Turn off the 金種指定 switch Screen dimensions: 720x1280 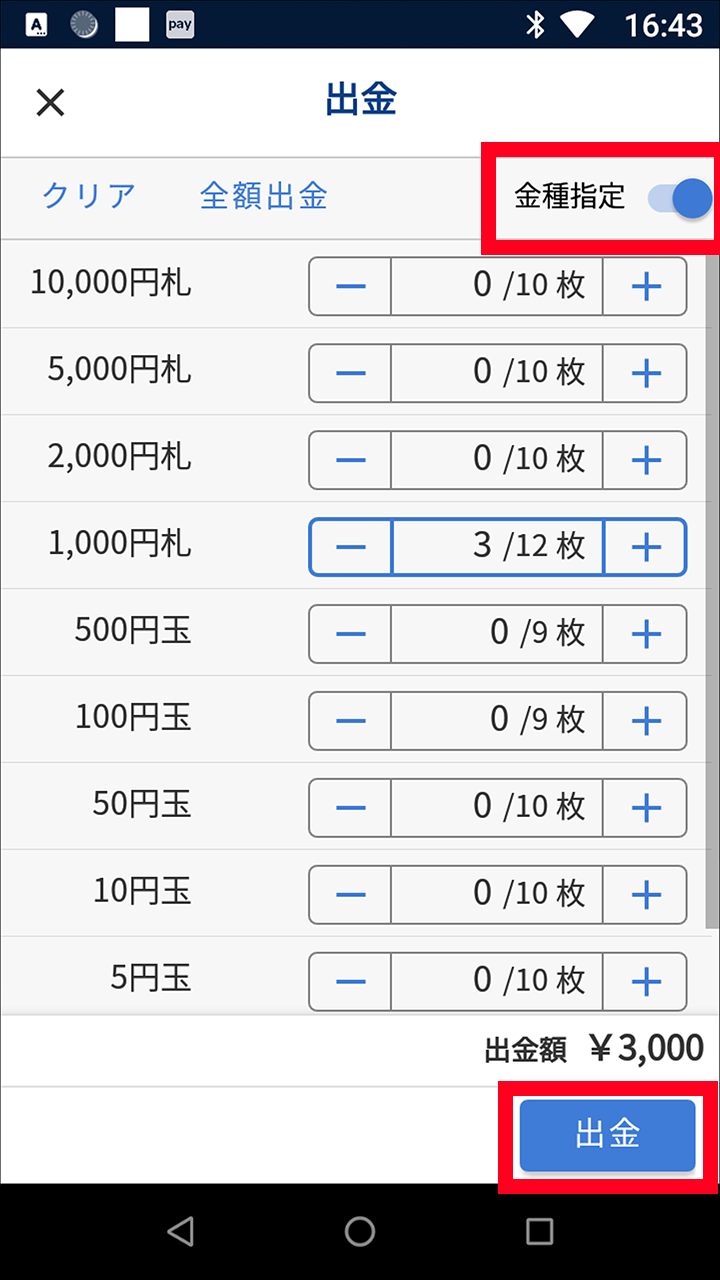coord(681,198)
